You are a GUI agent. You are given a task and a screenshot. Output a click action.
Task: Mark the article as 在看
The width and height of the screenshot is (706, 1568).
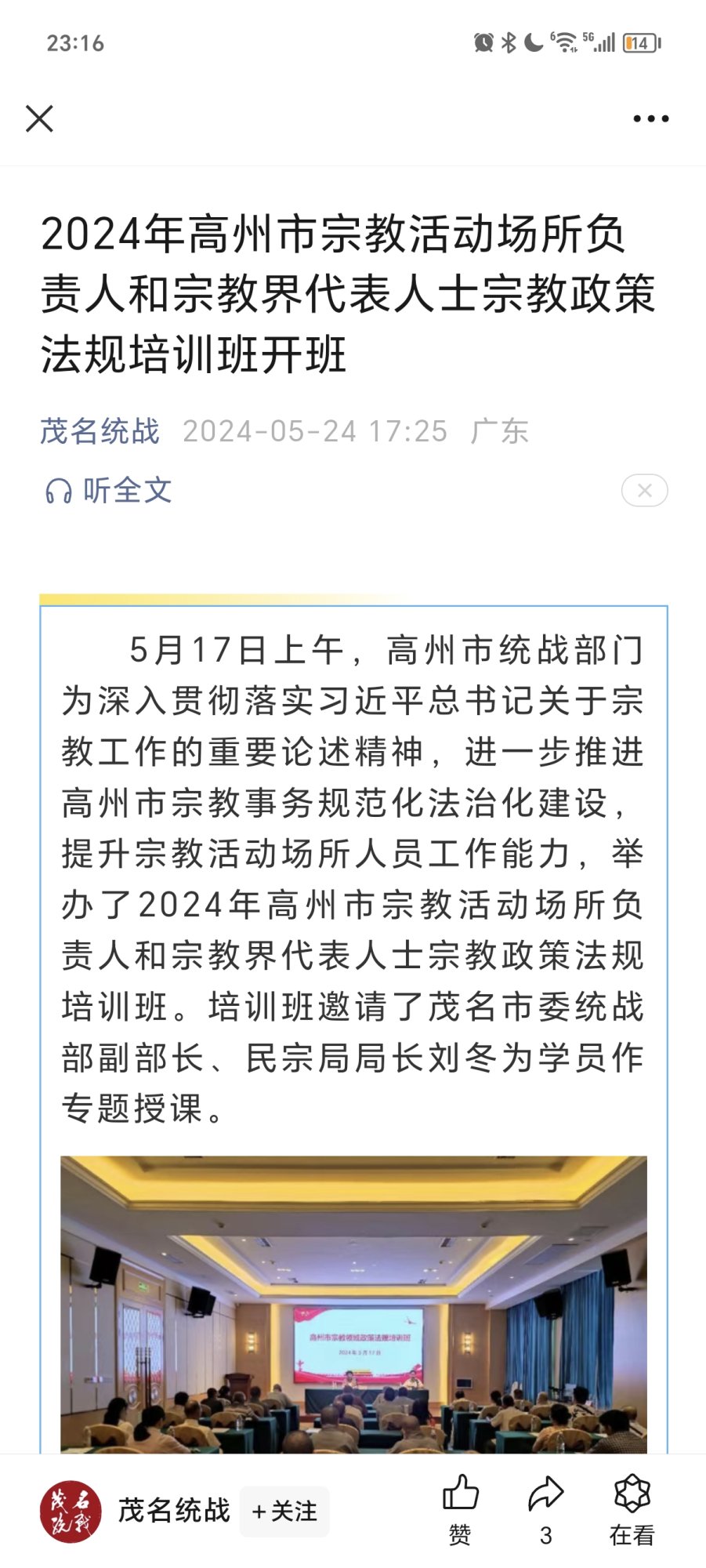(632, 1509)
